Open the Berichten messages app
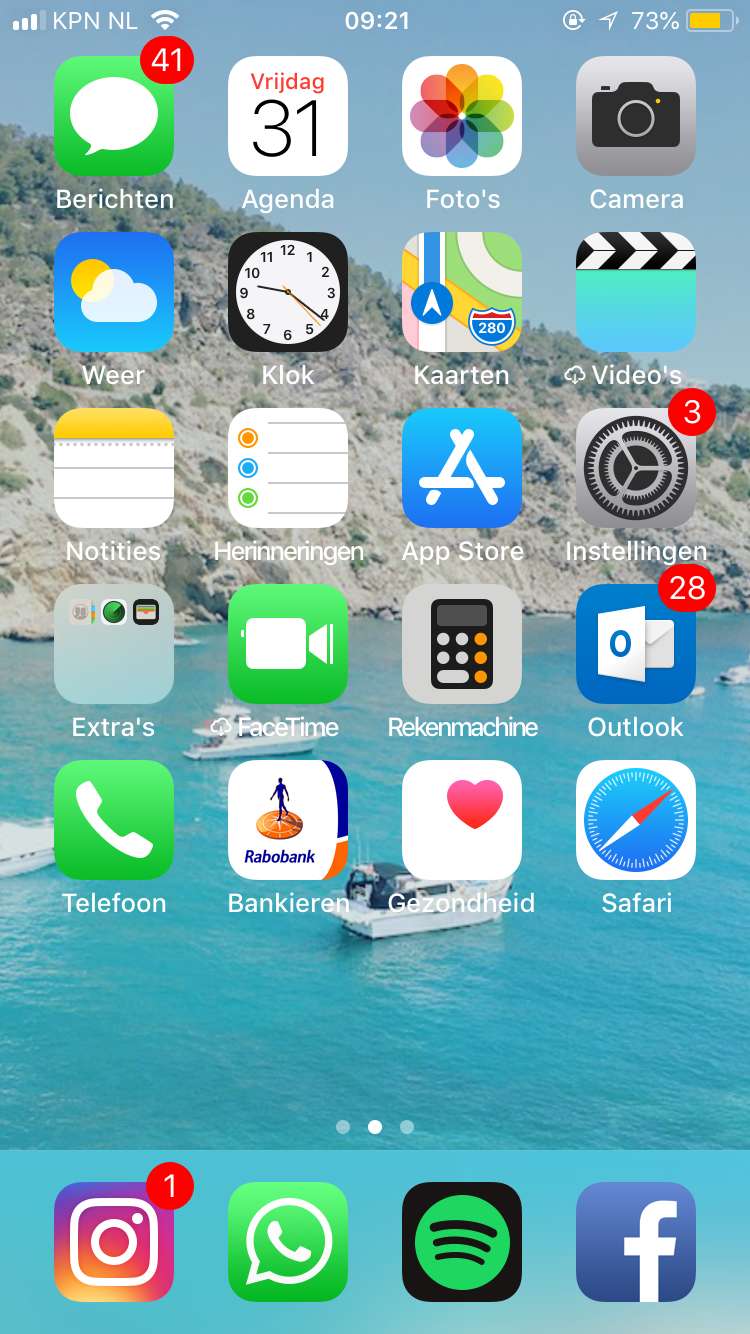The image size is (750, 1334). [114, 116]
